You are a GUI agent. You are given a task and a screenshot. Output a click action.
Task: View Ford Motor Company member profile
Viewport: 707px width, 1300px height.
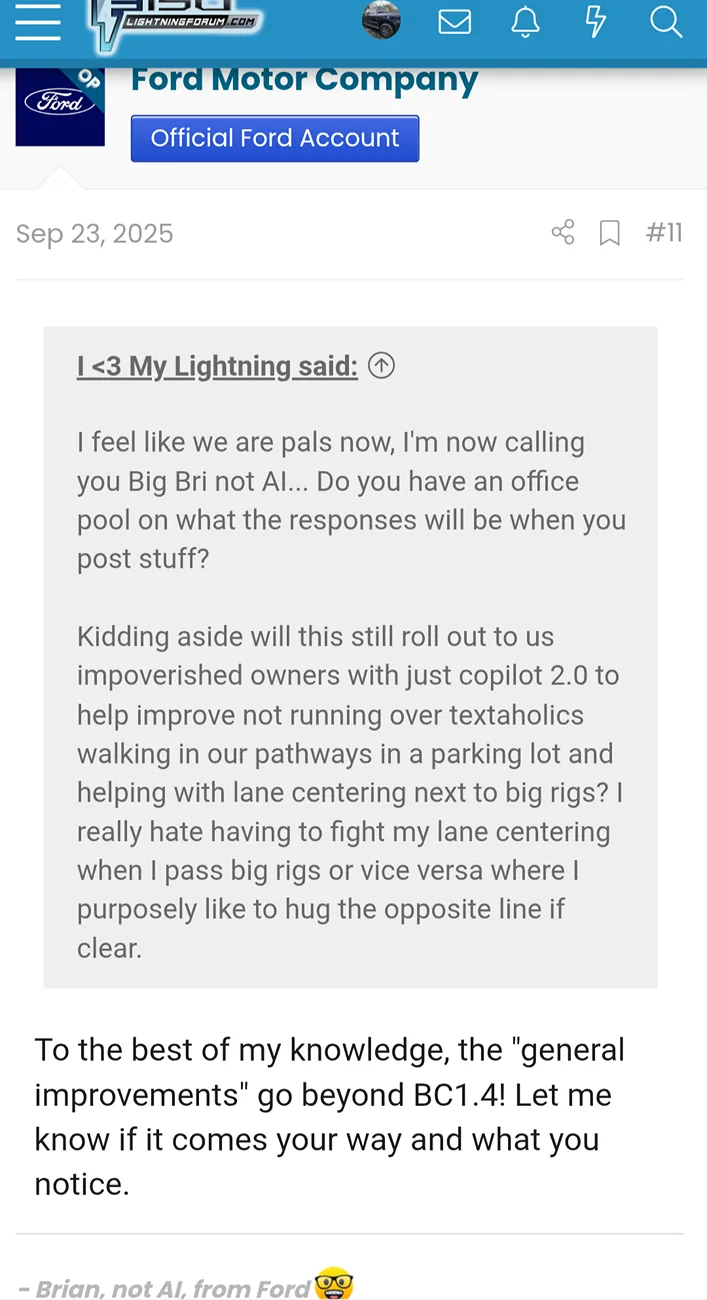click(304, 80)
